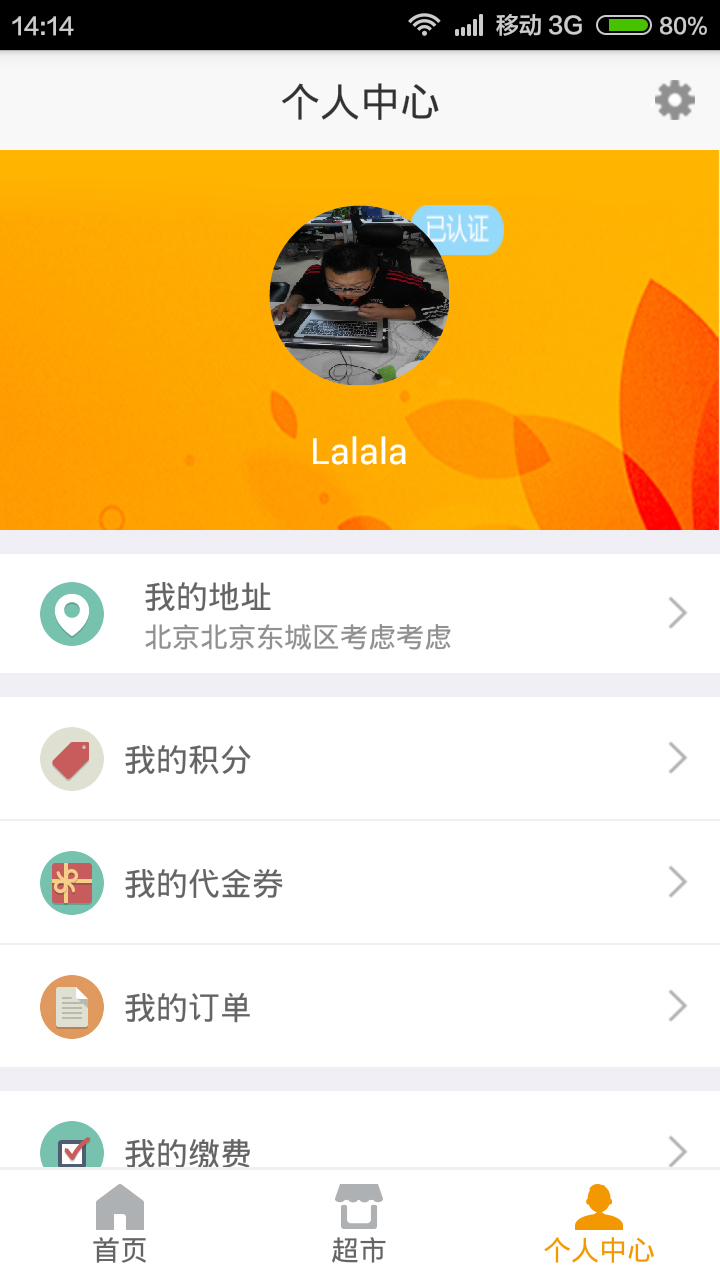Open 我的积分 points row
This screenshot has height=1280, width=720.
[360, 759]
